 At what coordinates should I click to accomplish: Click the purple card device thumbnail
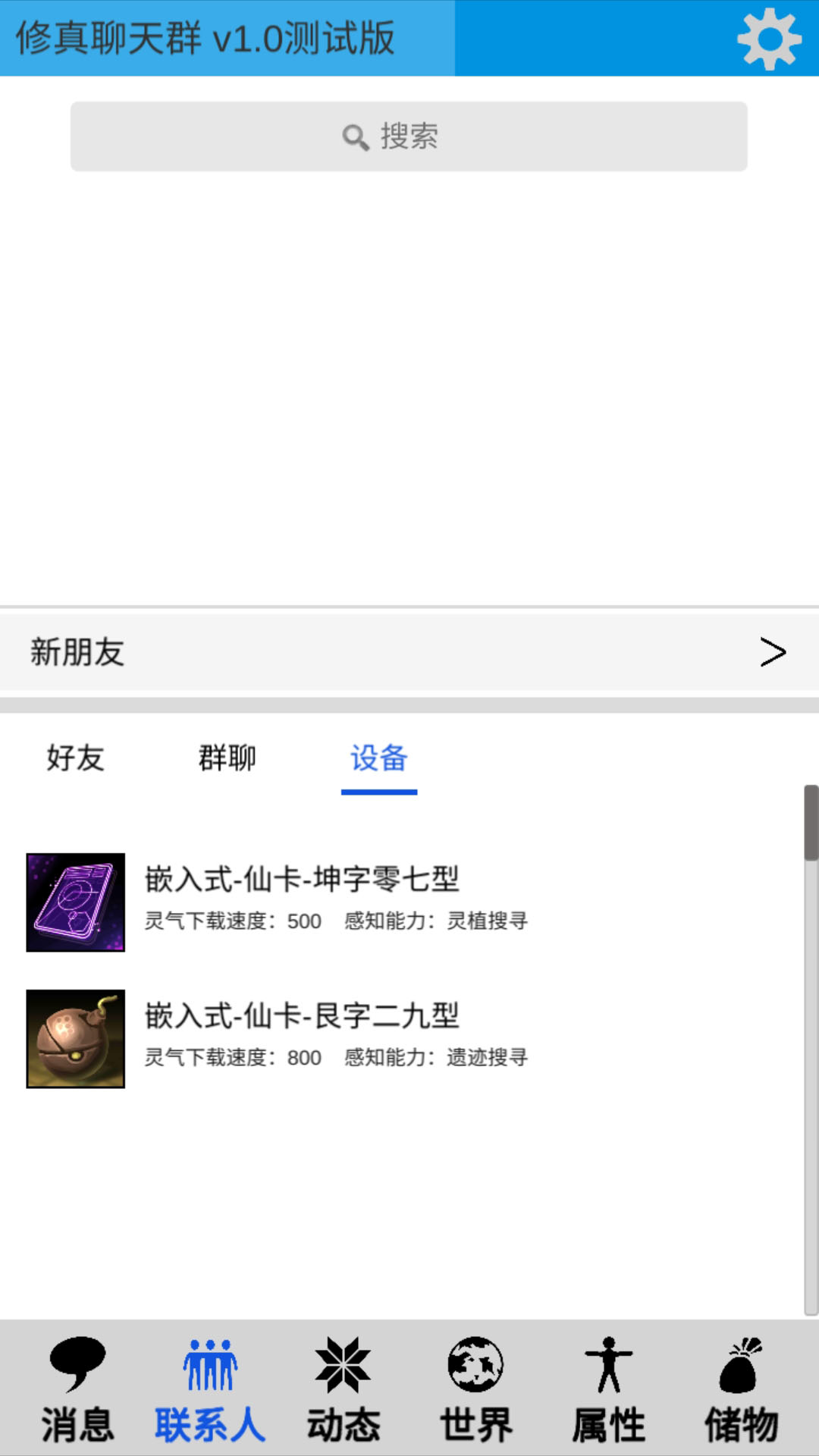click(x=75, y=902)
